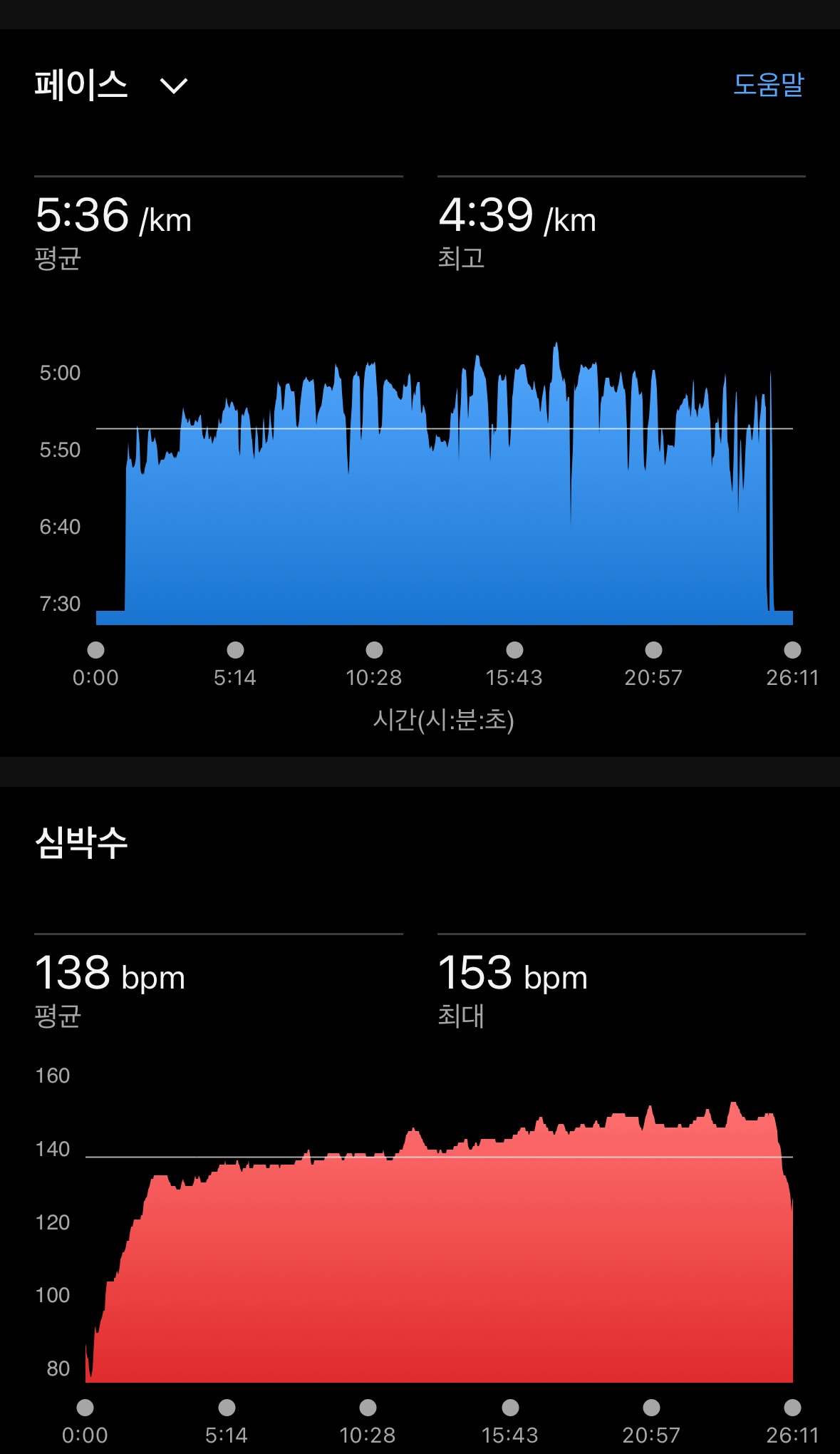Open the 도움말 help link

[x=768, y=85]
